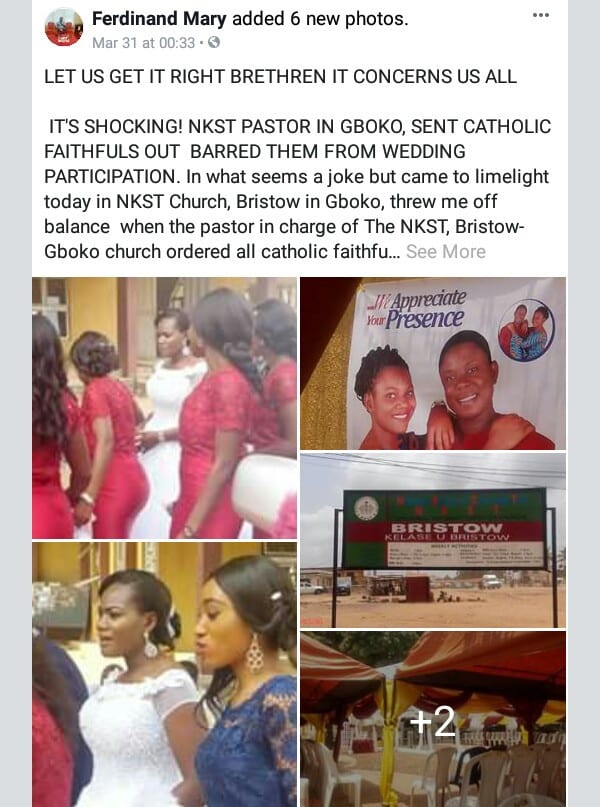Open photo of bridesmaids in red dresses

pyautogui.click(x=164, y=408)
